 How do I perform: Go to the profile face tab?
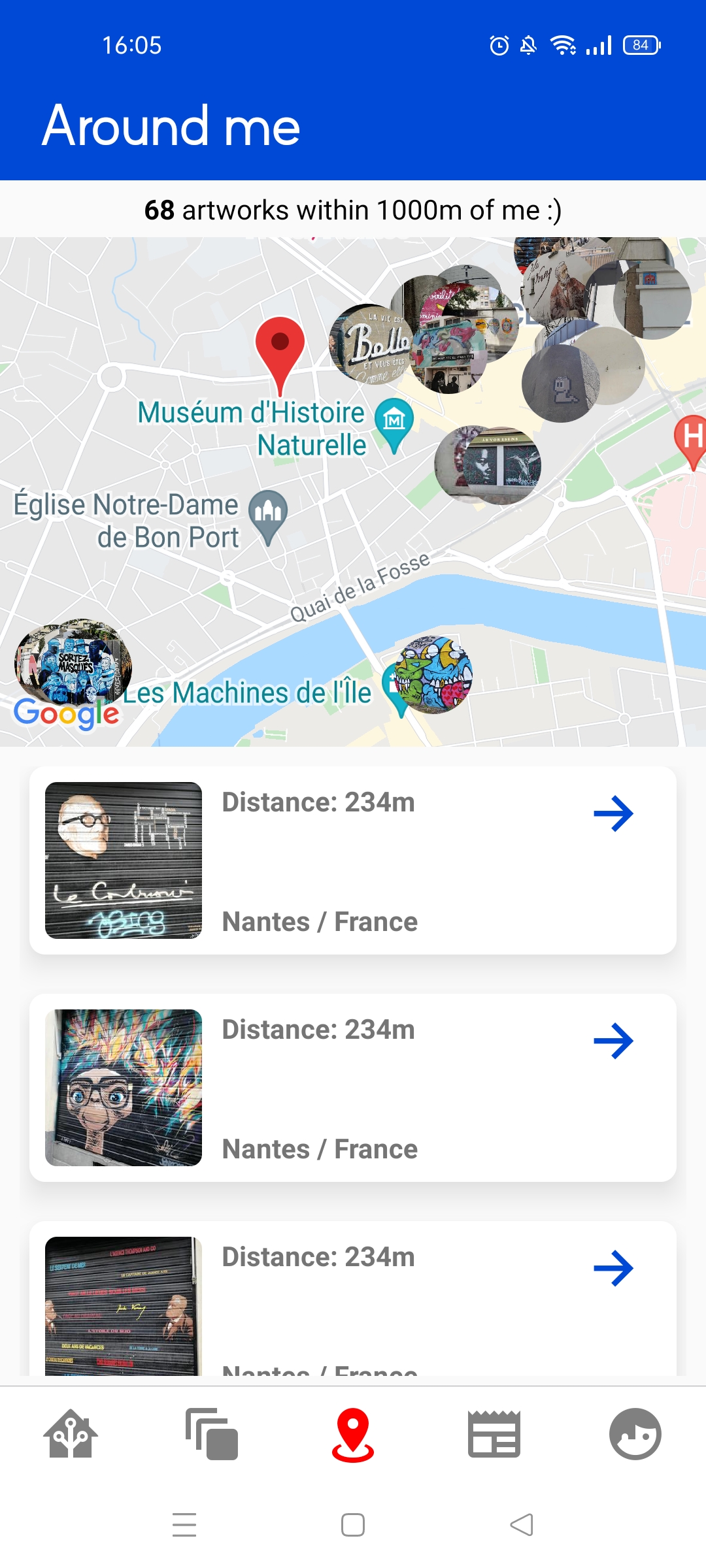pos(635,1434)
